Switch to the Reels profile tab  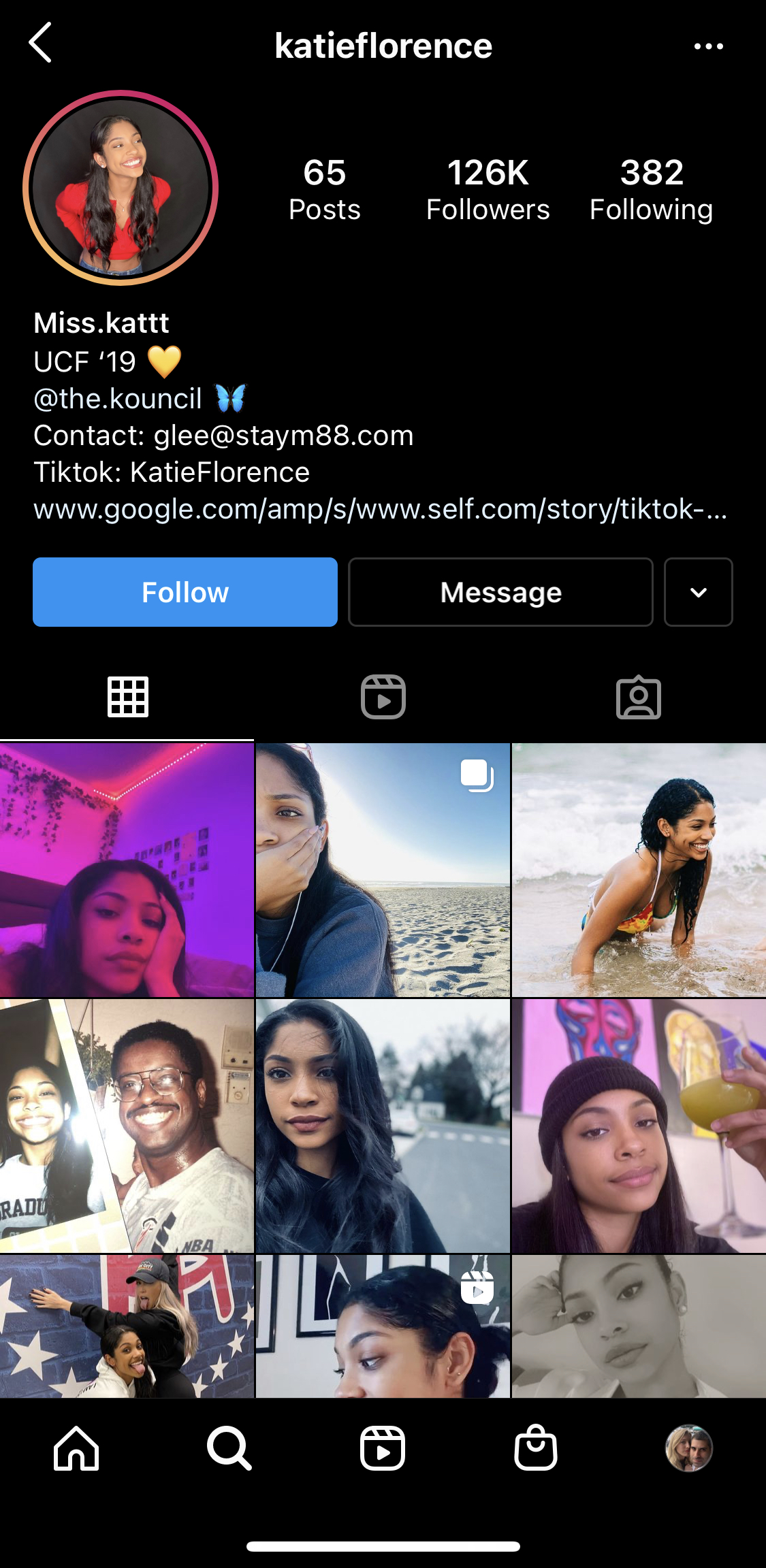click(x=383, y=697)
